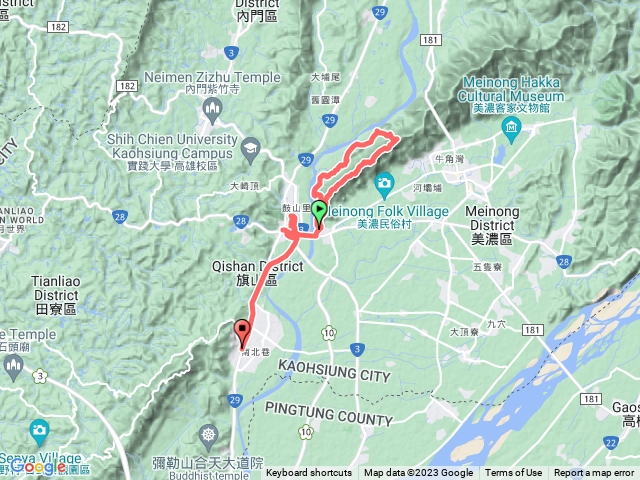The image size is (640, 480).
Task: Open Keyboard shortcuts
Action: (308, 473)
